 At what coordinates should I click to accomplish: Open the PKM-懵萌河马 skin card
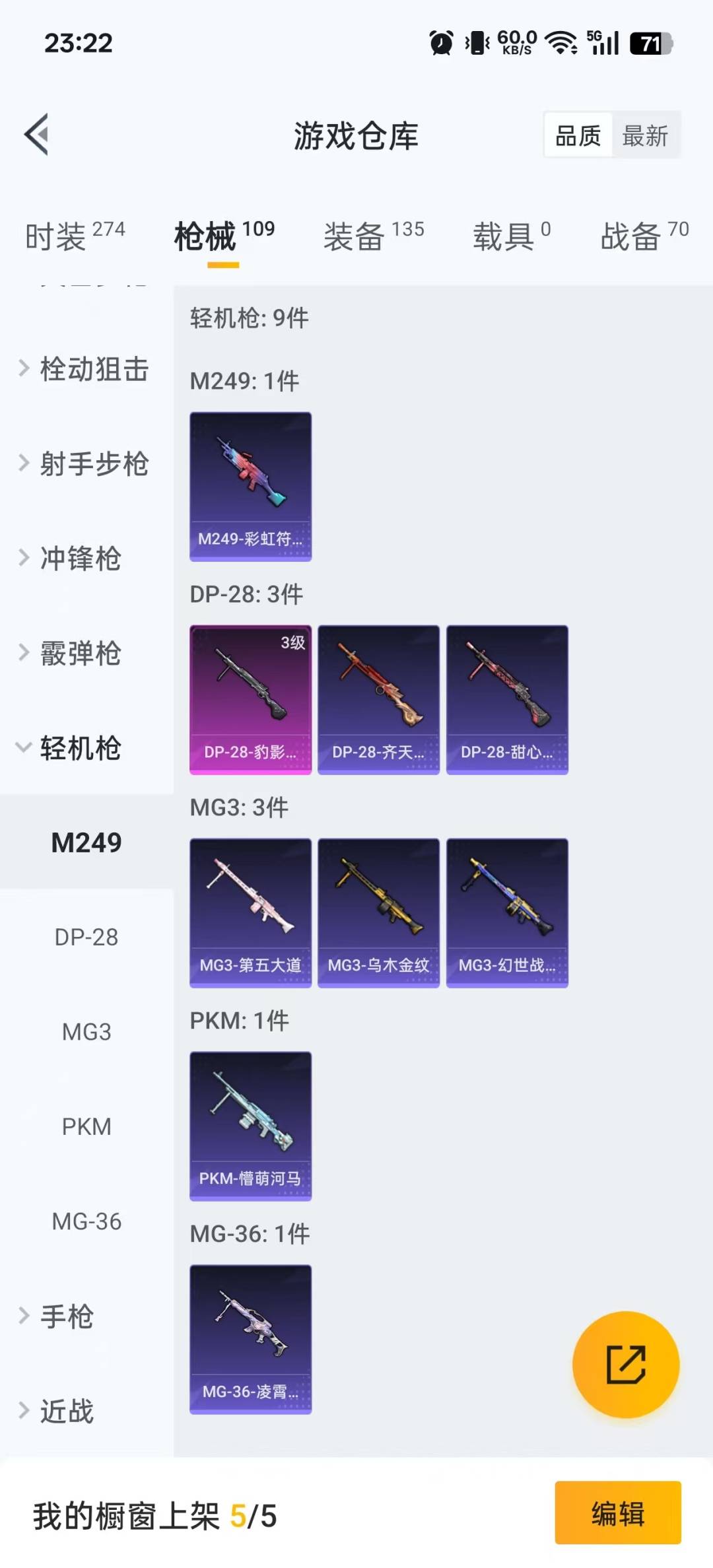[x=250, y=1126]
